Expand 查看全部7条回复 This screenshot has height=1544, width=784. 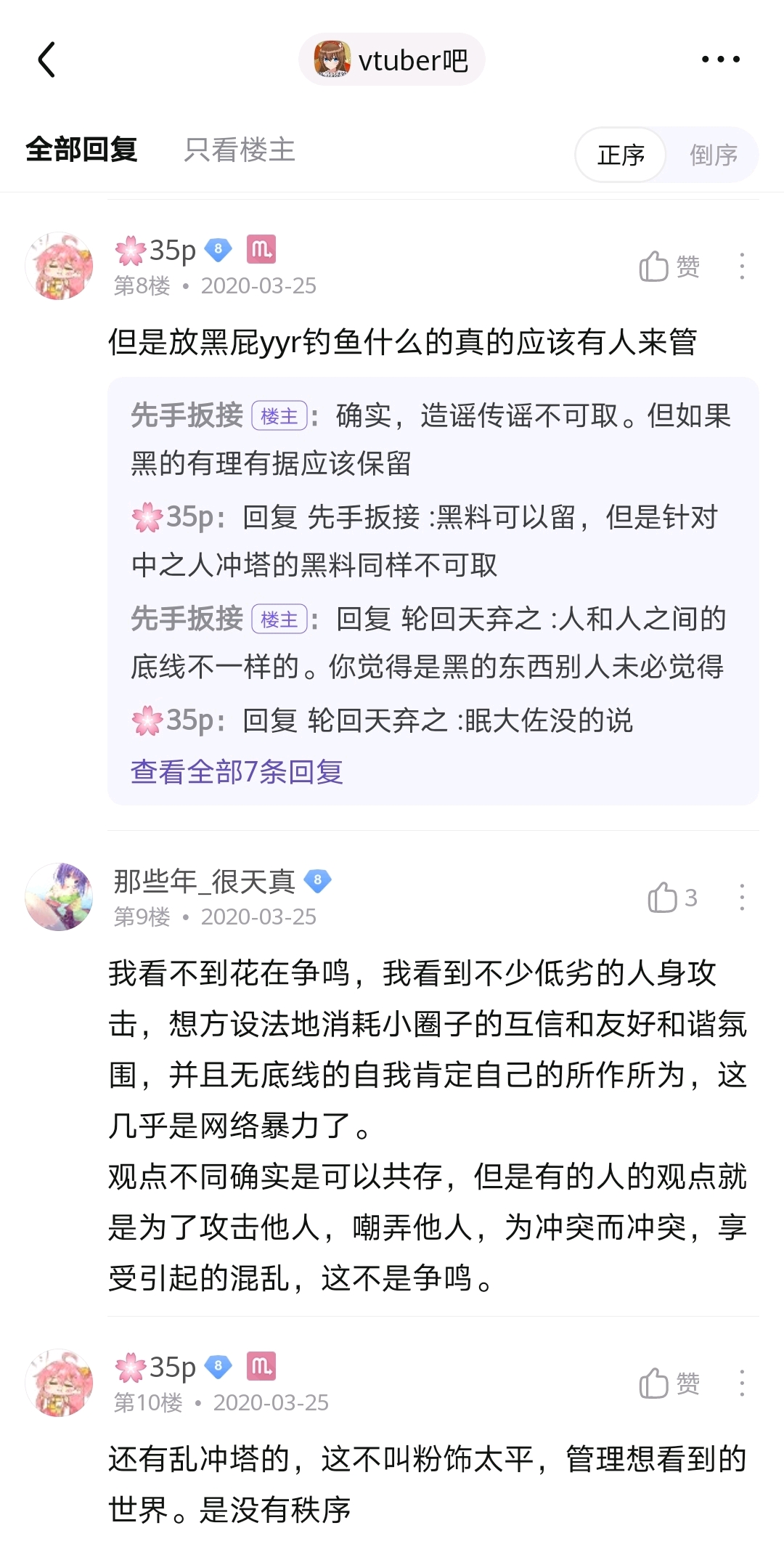pos(237,771)
